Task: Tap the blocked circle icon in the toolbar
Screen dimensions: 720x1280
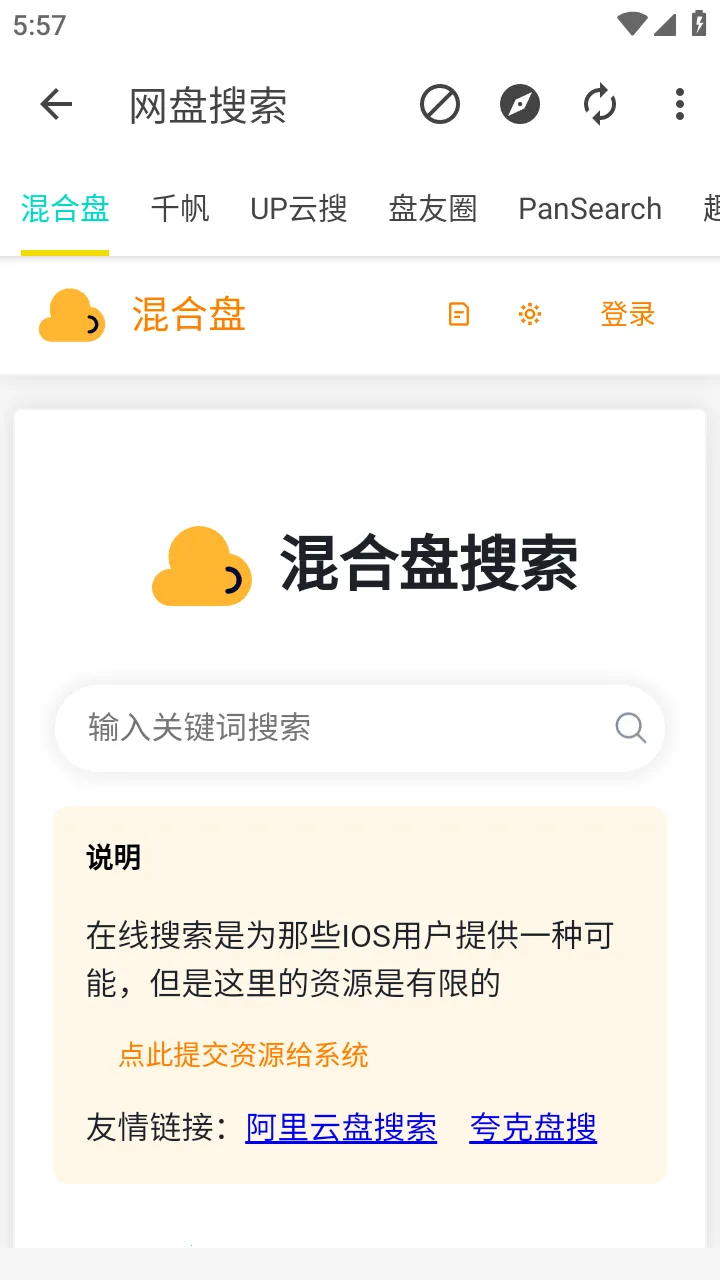Action: click(439, 105)
